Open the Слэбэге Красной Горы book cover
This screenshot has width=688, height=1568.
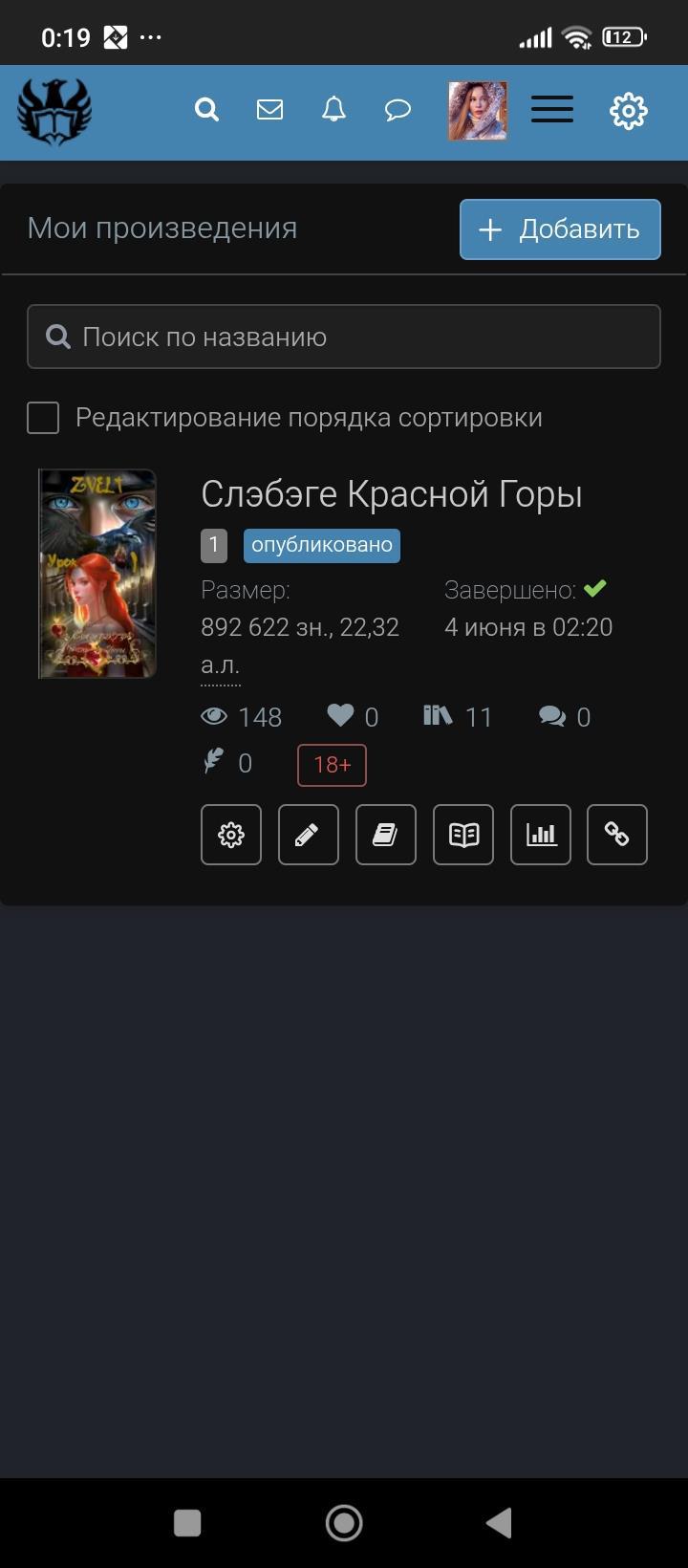pyautogui.click(x=97, y=573)
